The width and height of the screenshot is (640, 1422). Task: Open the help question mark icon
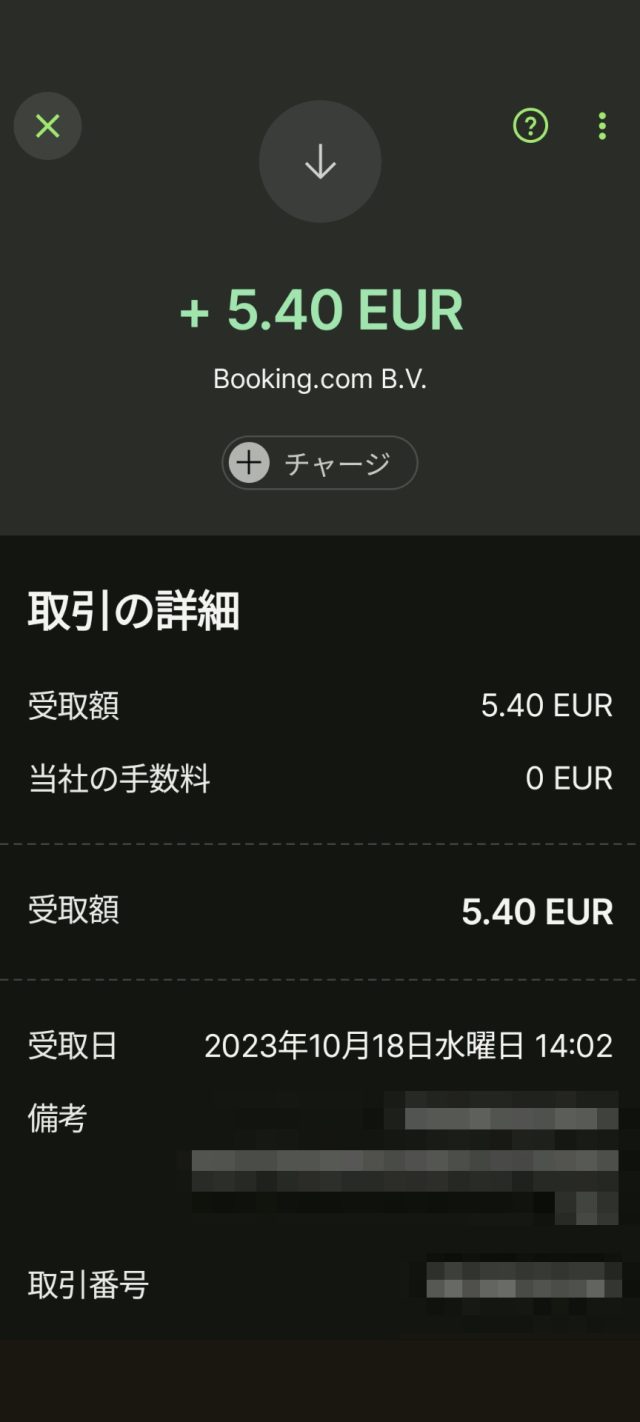[530, 126]
